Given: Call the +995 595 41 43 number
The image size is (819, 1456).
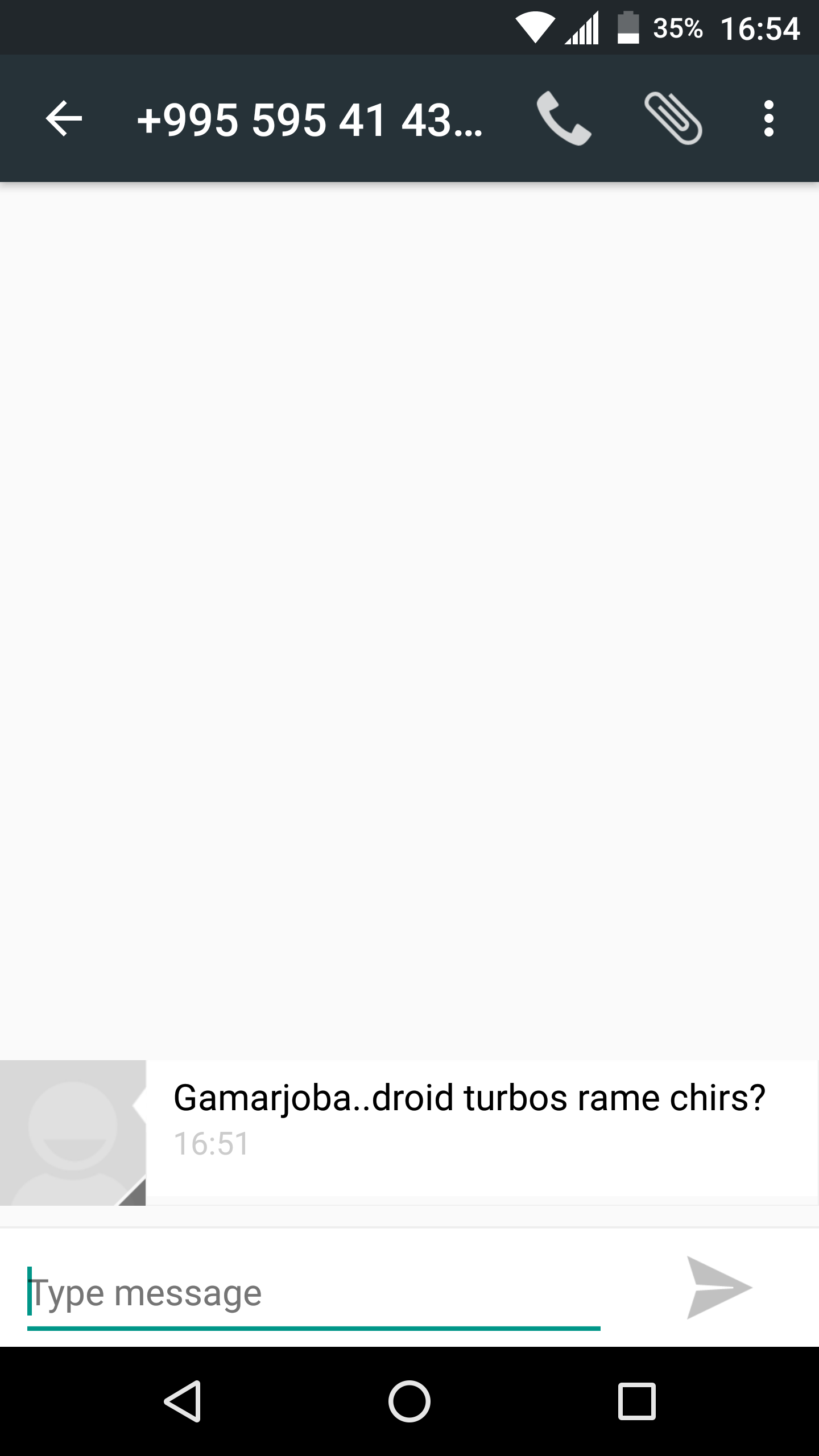Looking at the screenshot, I should click(564, 118).
